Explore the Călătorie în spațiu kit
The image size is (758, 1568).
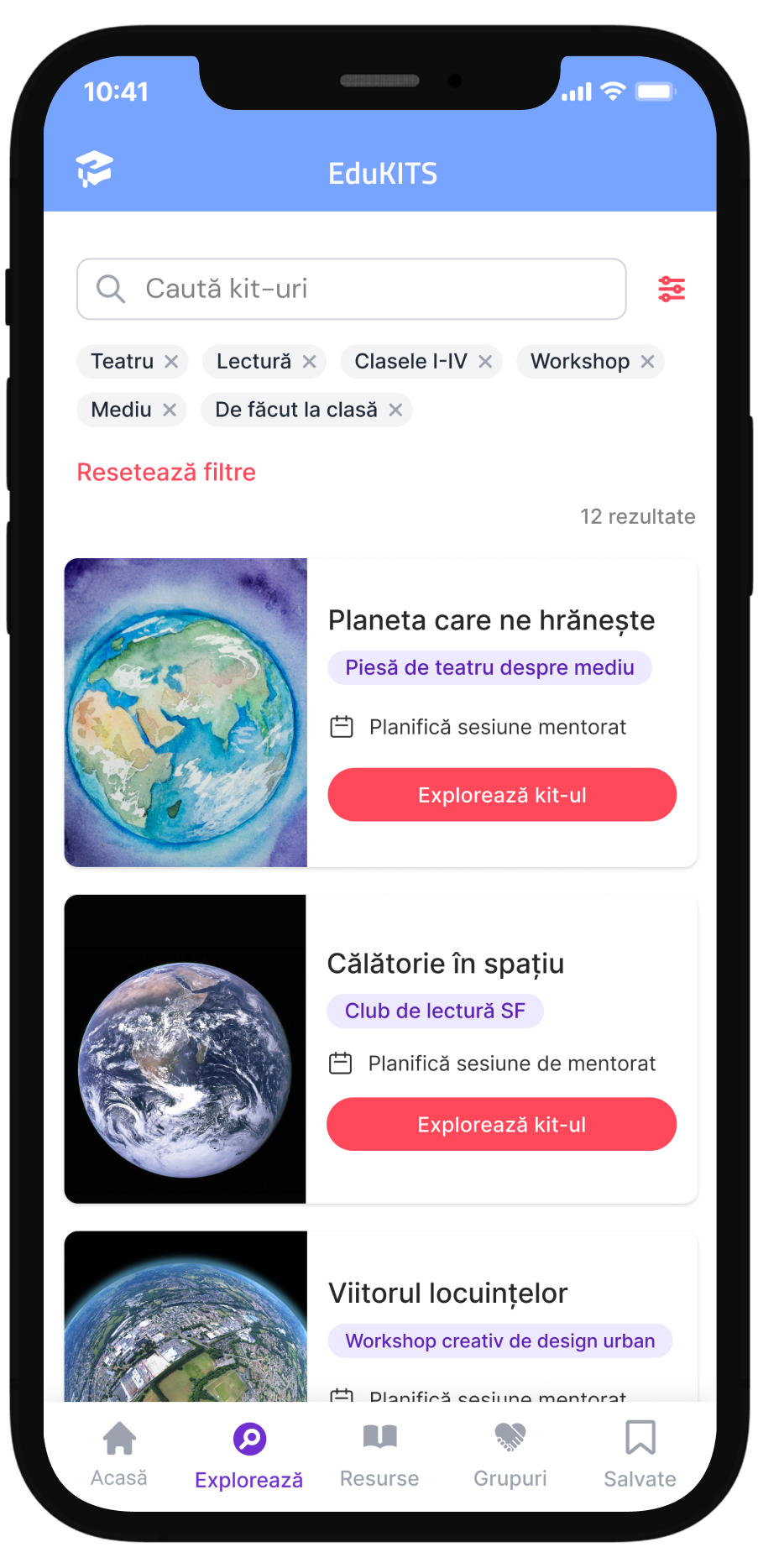coord(502,1125)
